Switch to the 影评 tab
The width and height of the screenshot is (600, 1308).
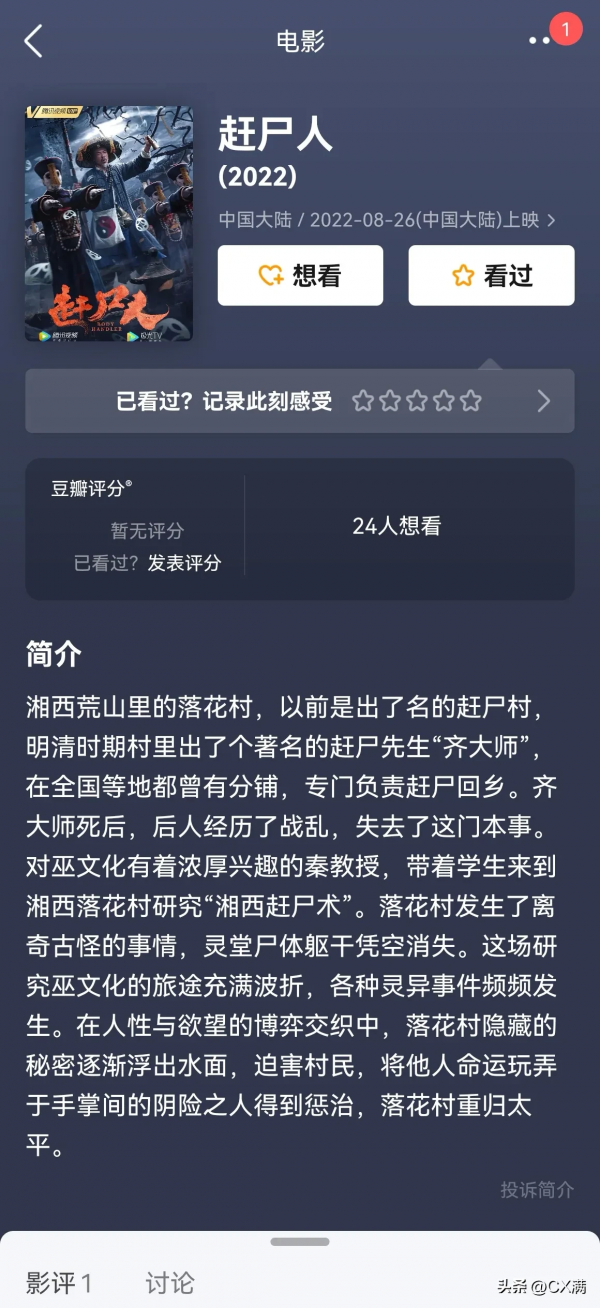click(58, 1282)
